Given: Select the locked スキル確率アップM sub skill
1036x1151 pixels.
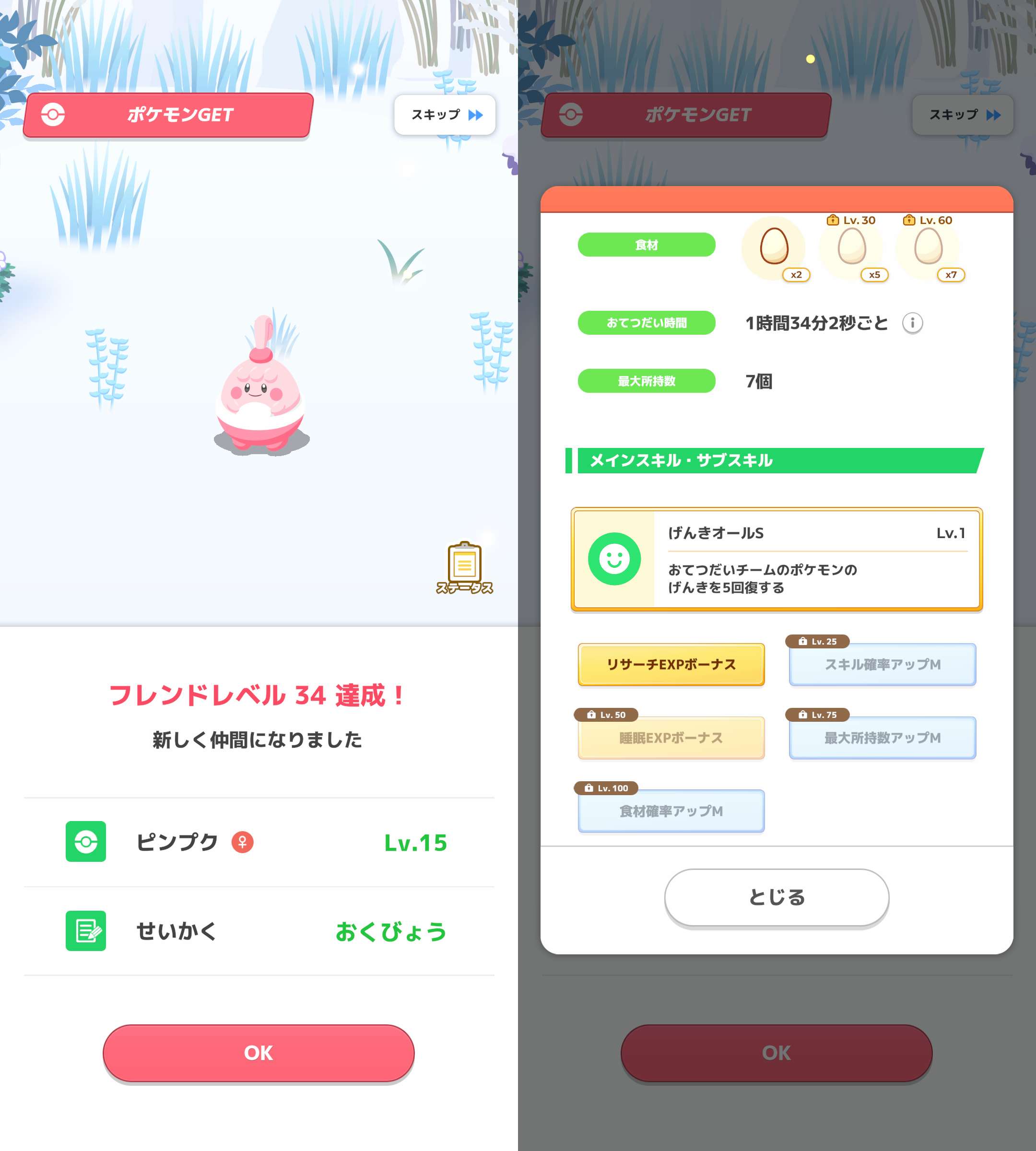Looking at the screenshot, I should point(883,664).
